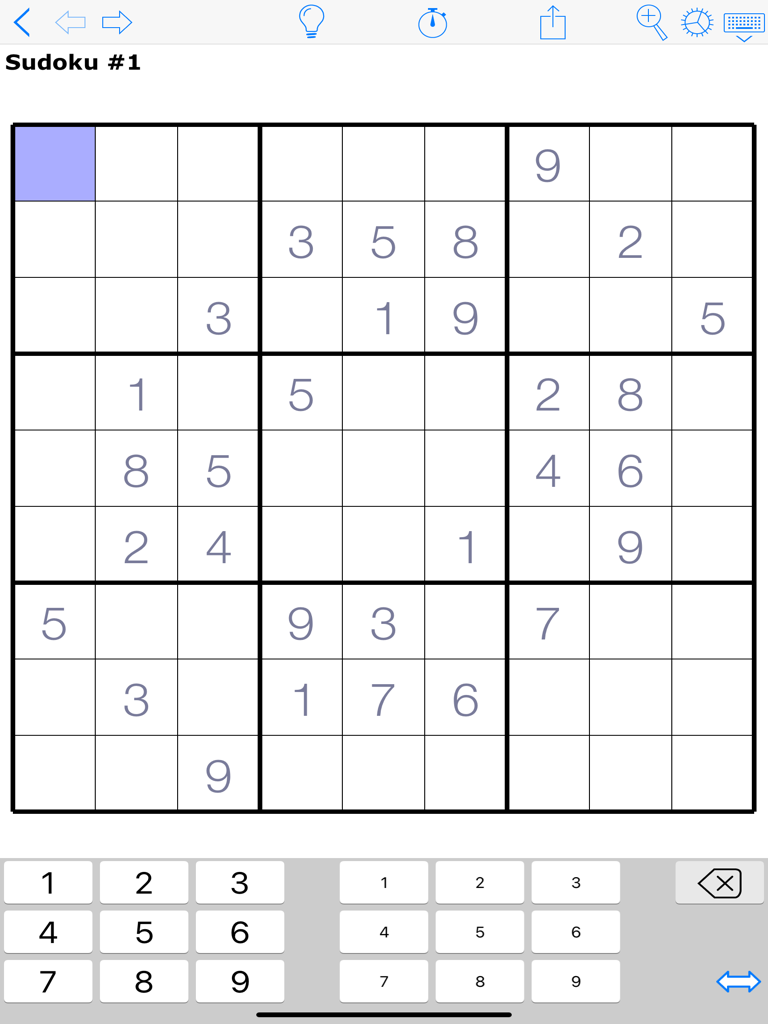The height and width of the screenshot is (1024, 768).
Task: Add pencil mark 3 from small keypad
Action: tap(576, 883)
